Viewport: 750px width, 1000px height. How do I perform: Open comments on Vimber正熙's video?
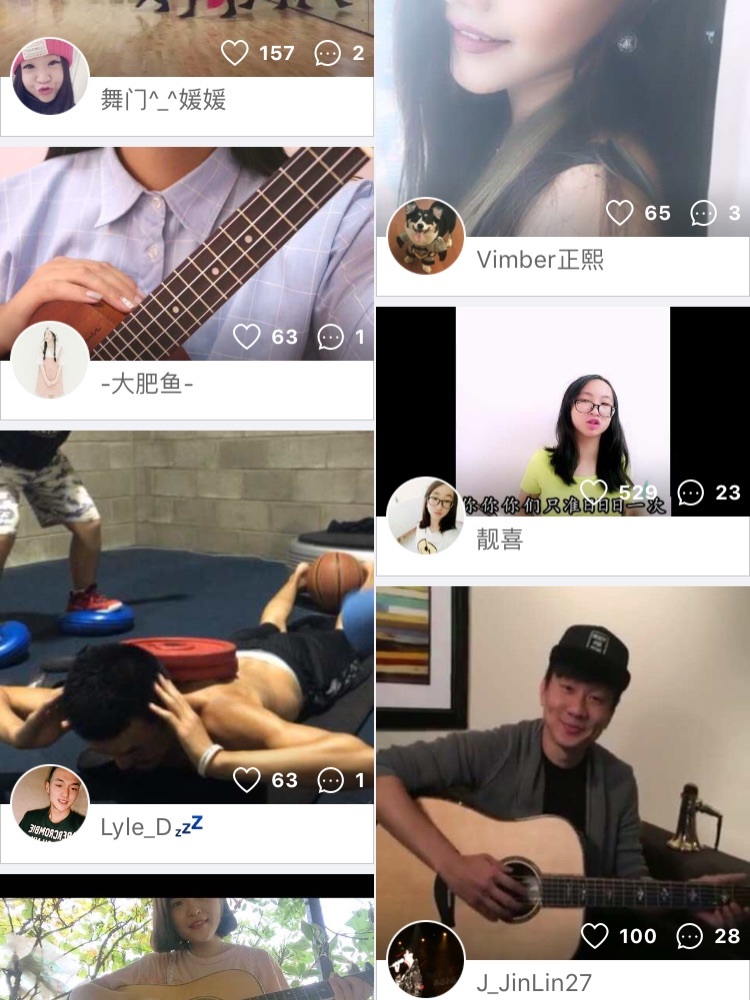click(x=704, y=213)
